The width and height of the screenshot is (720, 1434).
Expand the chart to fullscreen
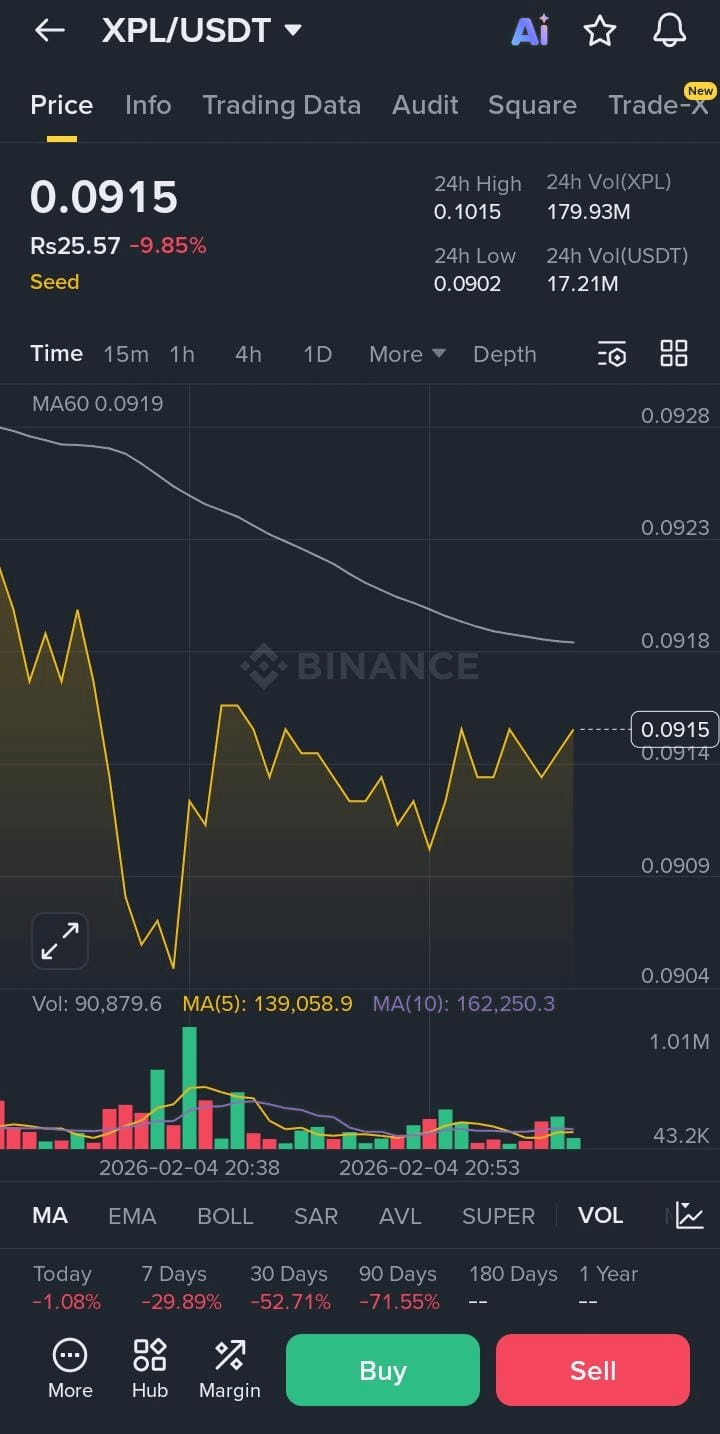point(60,941)
